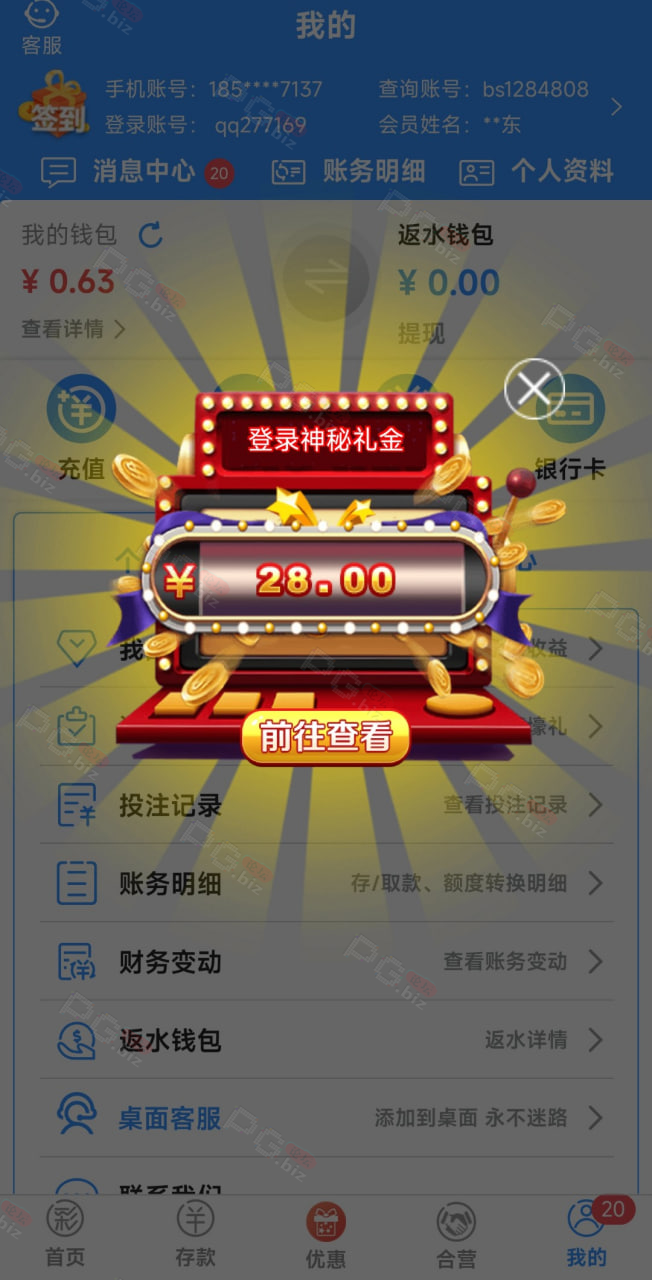Open the 投注记录 row
Screen dimensions: 652x1280
click(326, 805)
